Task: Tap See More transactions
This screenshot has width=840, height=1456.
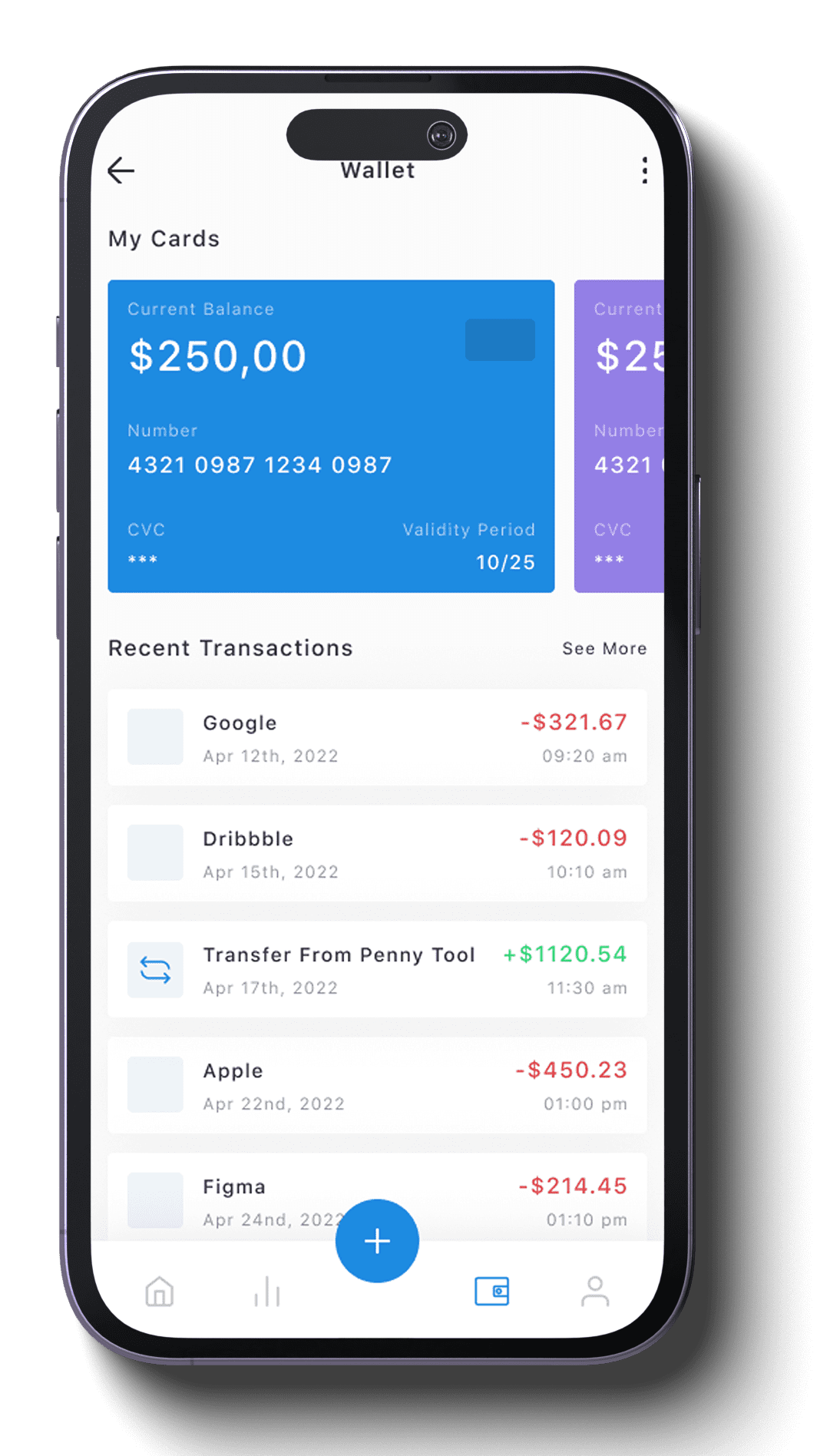Action: click(604, 649)
